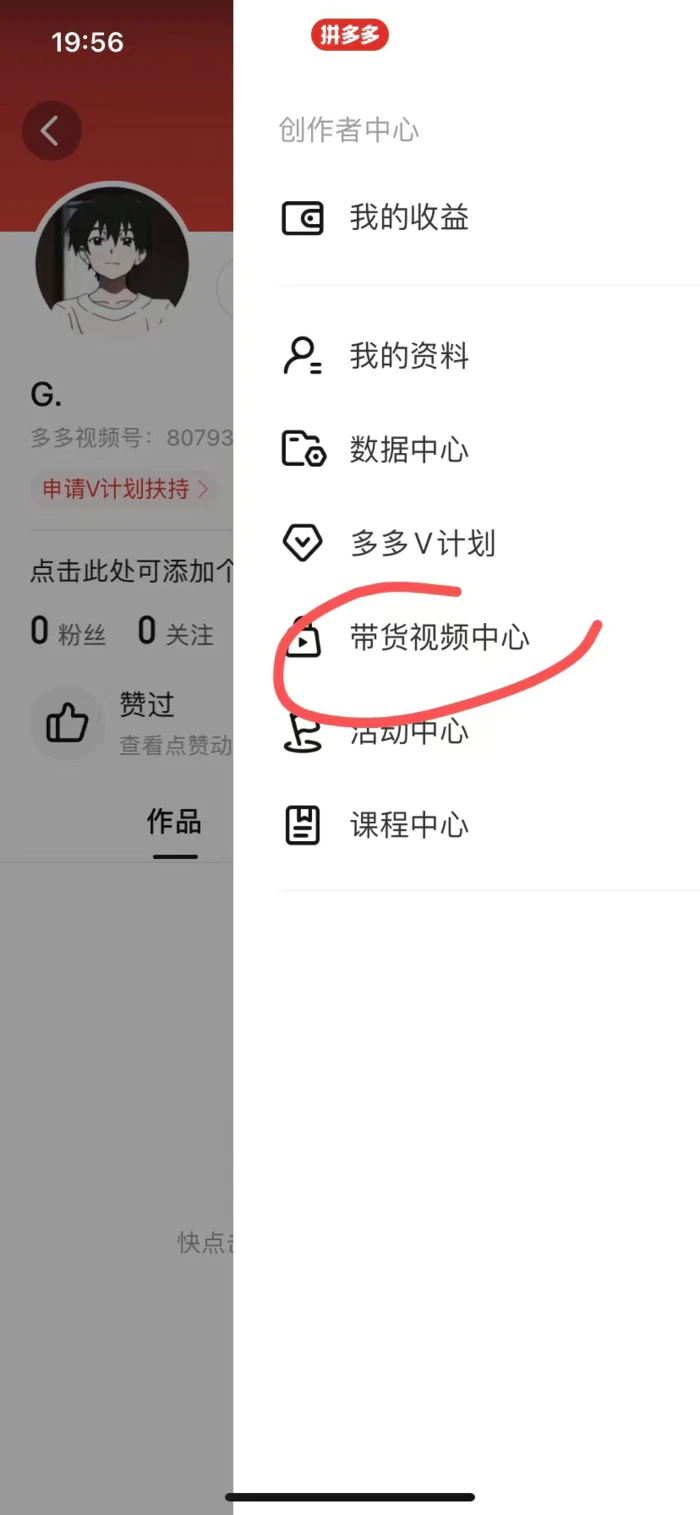Select the 作品 tab
The height and width of the screenshot is (1515, 700).
[174, 823]
